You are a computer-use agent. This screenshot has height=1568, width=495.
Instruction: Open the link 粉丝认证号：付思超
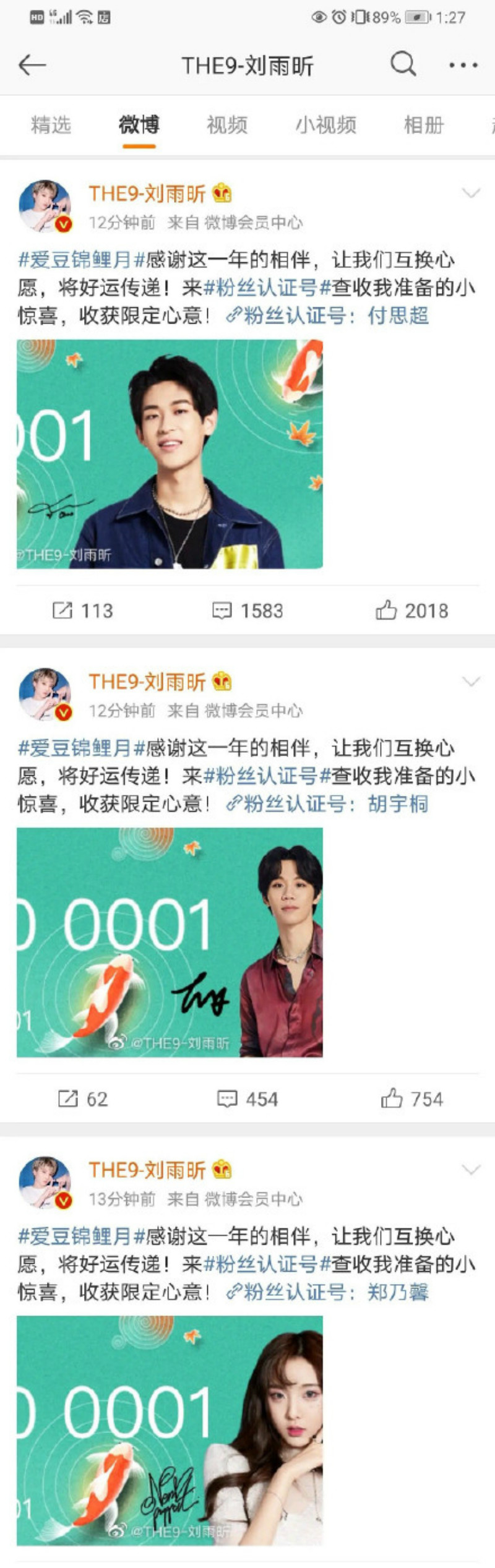click(x=328, y=316)
